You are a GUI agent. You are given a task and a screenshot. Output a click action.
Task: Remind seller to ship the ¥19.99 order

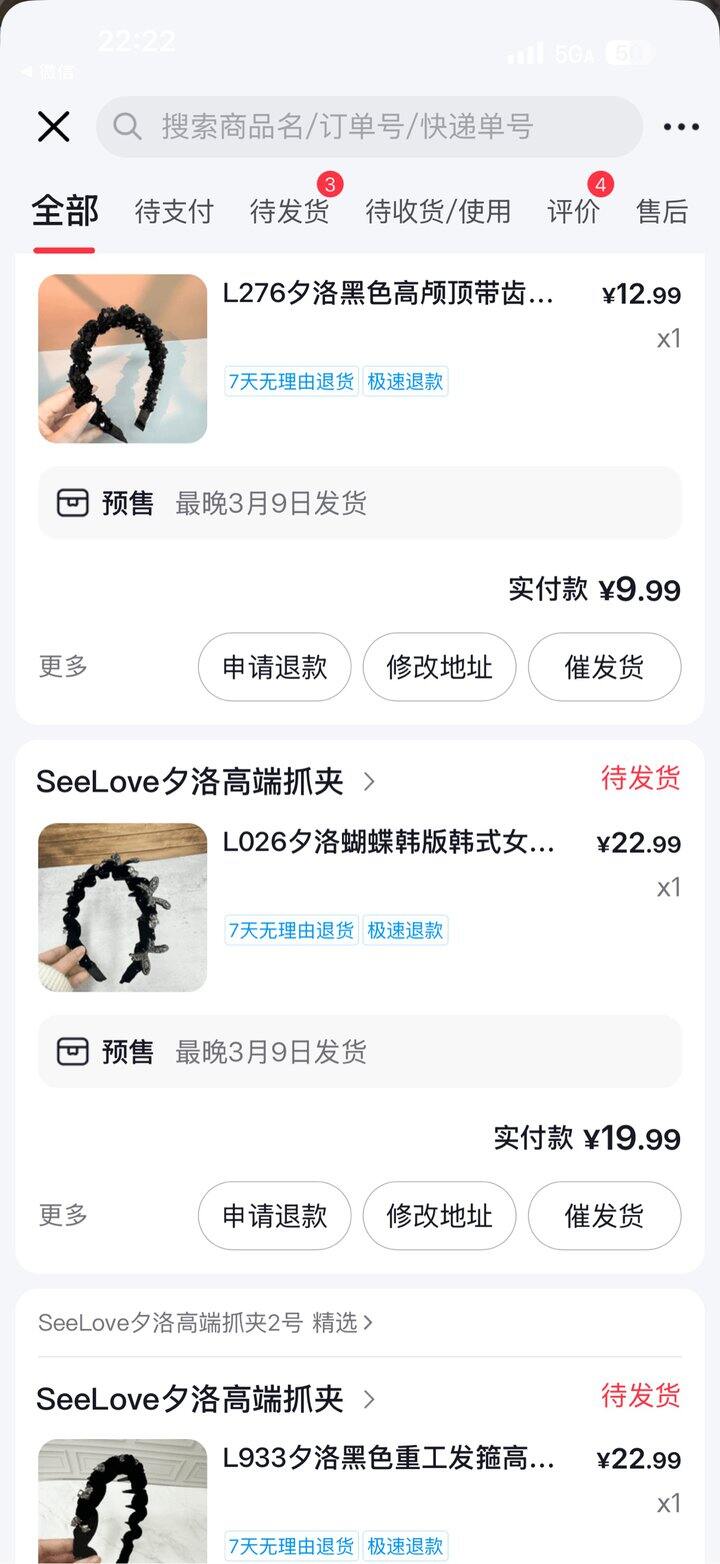(604, 1216)
